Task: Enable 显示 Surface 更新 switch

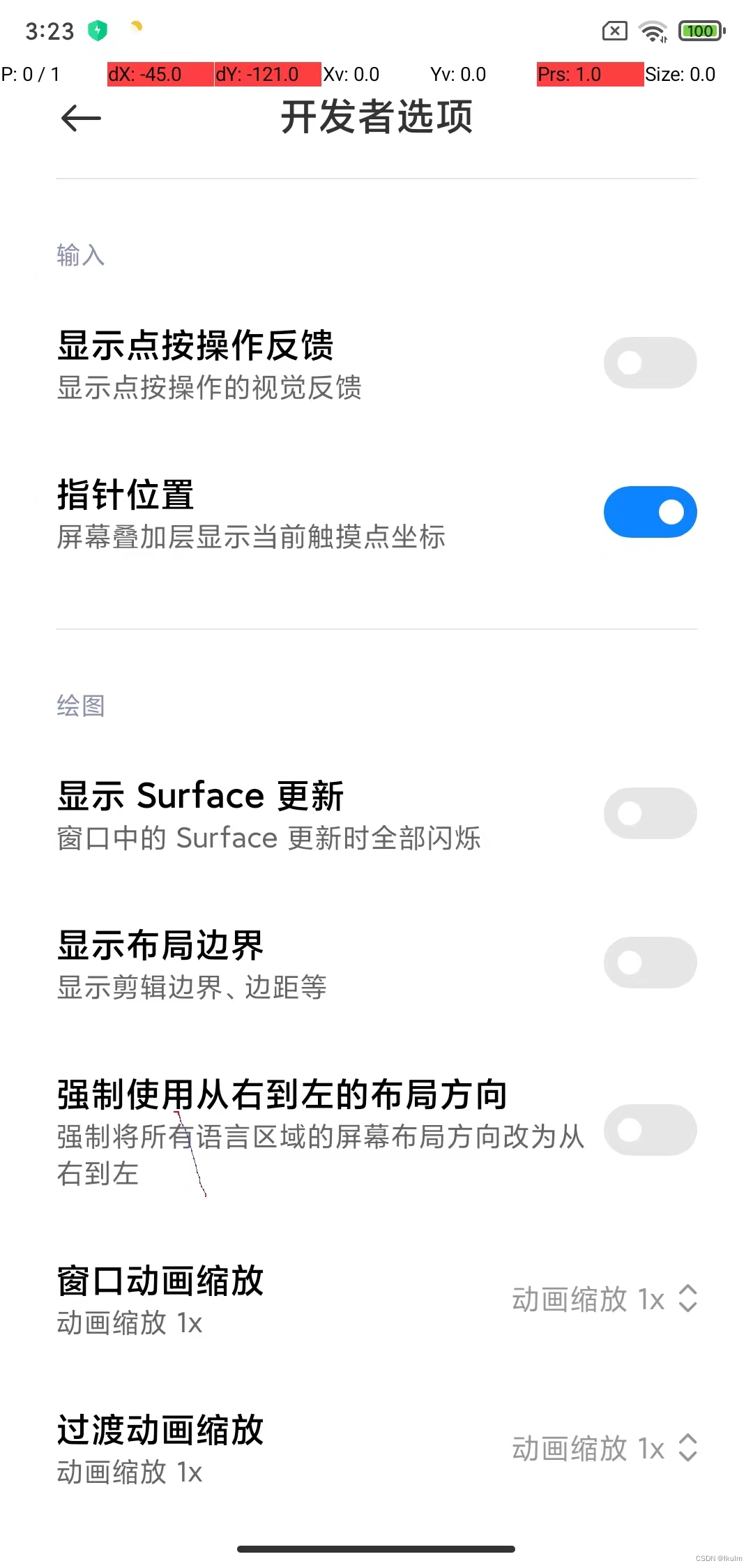Action: (x=649, y=813)
